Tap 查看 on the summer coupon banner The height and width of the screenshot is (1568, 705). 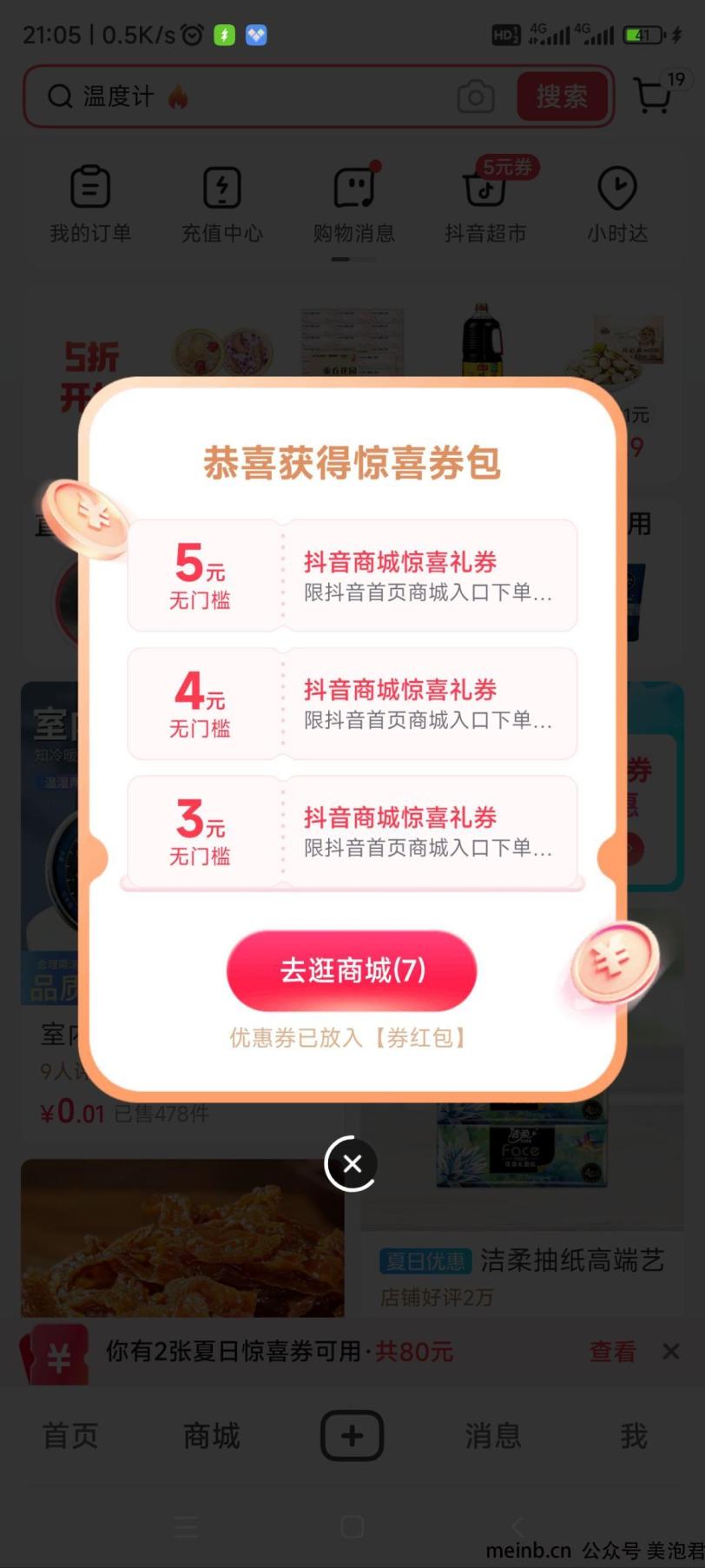[x=613, y=1352]
